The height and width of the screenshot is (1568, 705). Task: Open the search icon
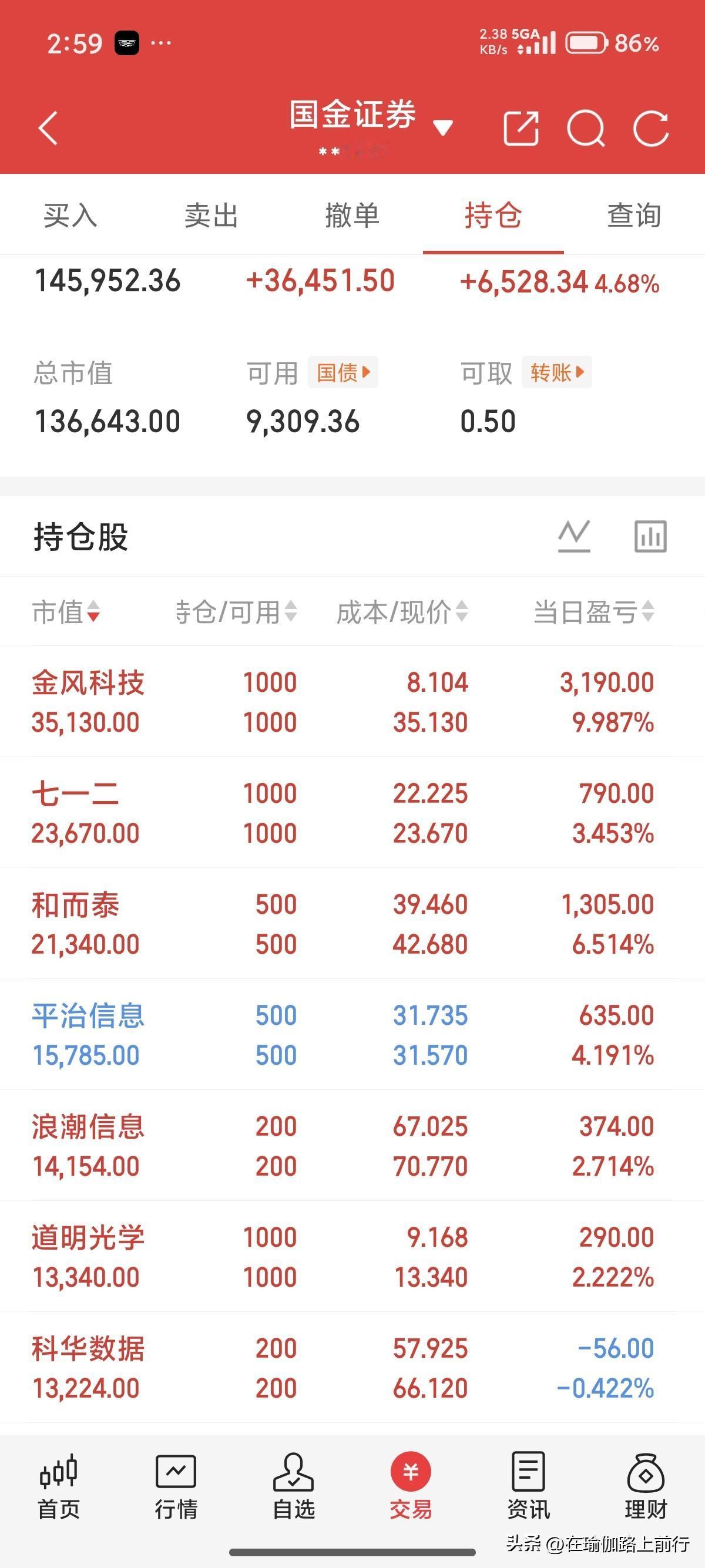coord(586,128)
